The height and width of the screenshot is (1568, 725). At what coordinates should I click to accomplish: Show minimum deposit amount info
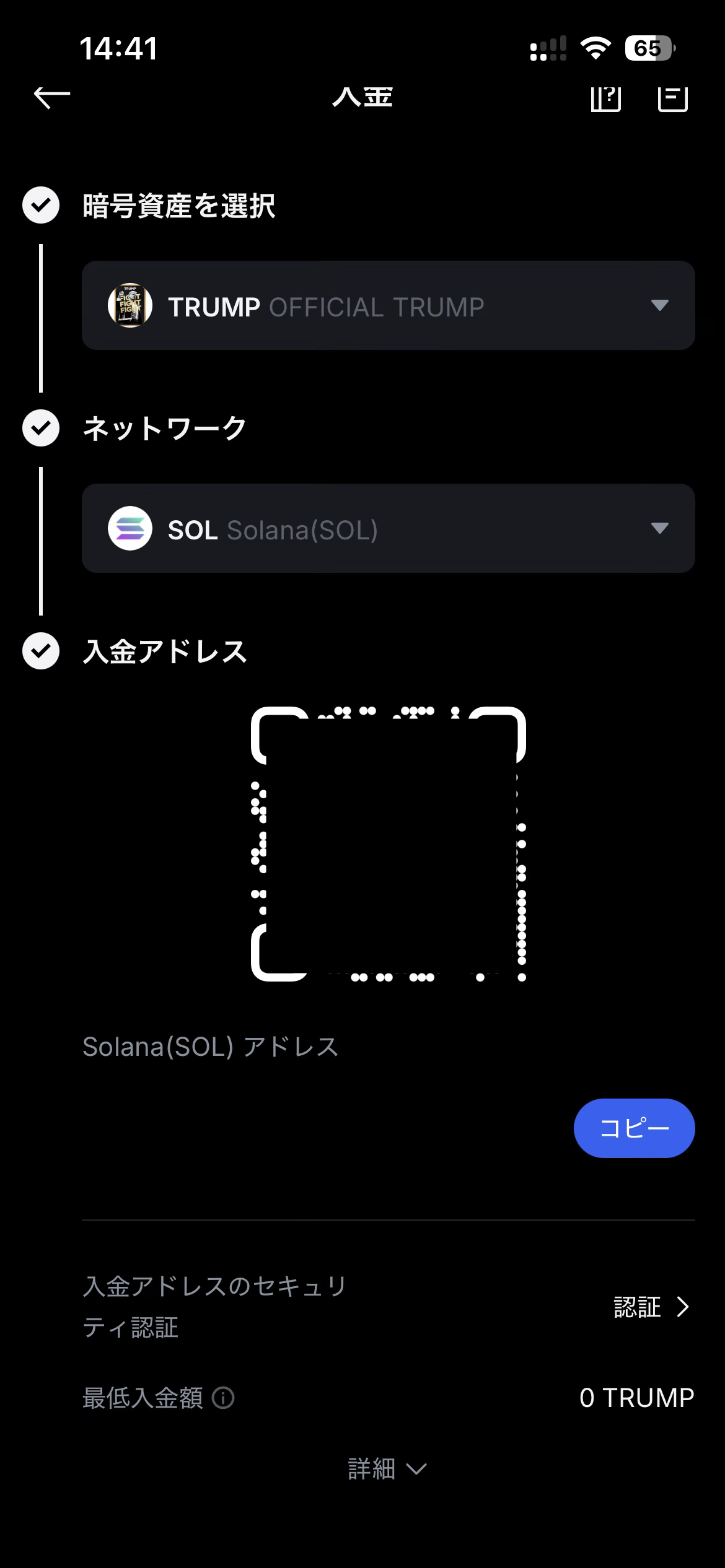tap(223, 1398)
